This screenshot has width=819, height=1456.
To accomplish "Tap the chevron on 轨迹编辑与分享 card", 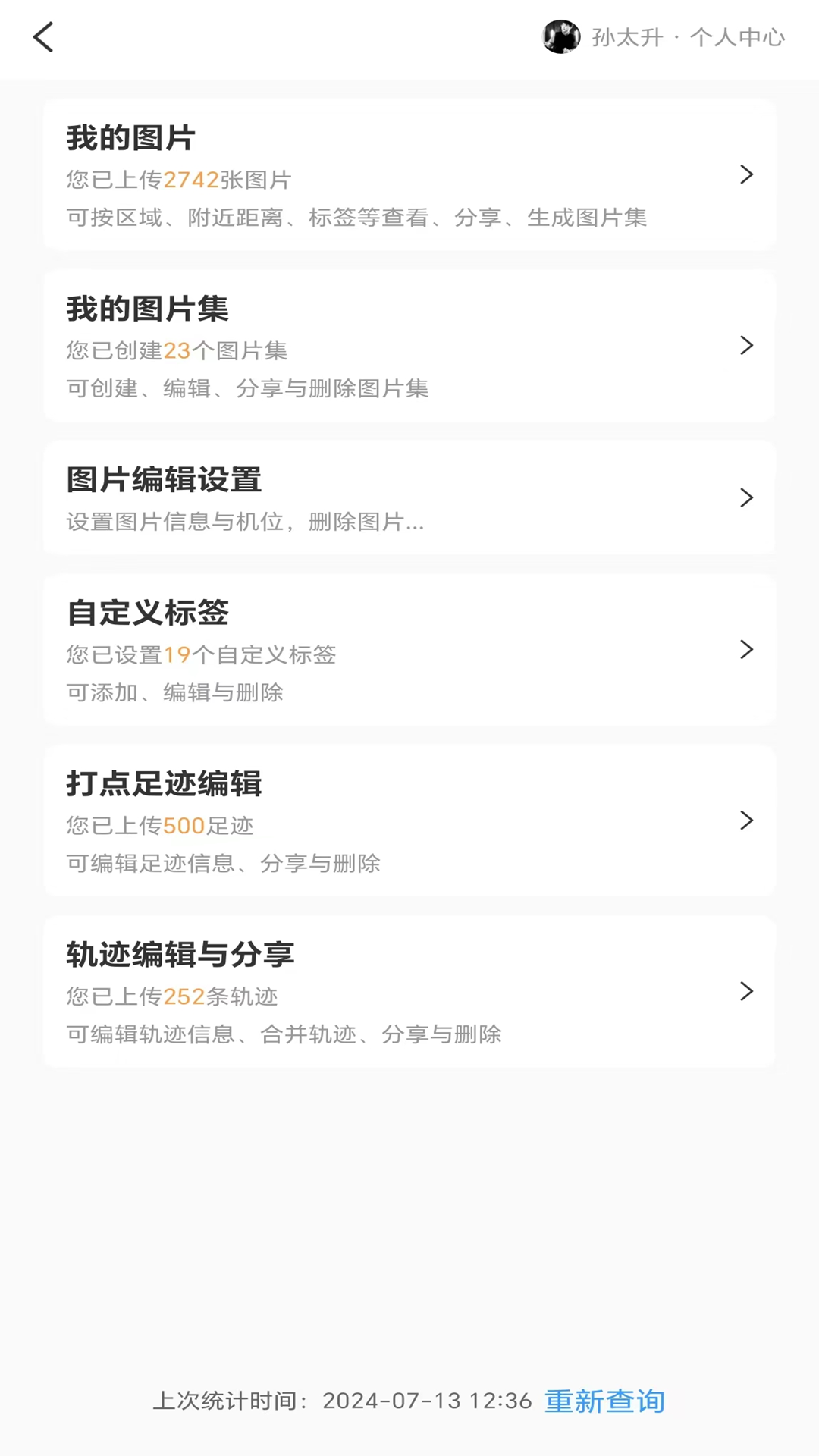I will coord(747,992).
